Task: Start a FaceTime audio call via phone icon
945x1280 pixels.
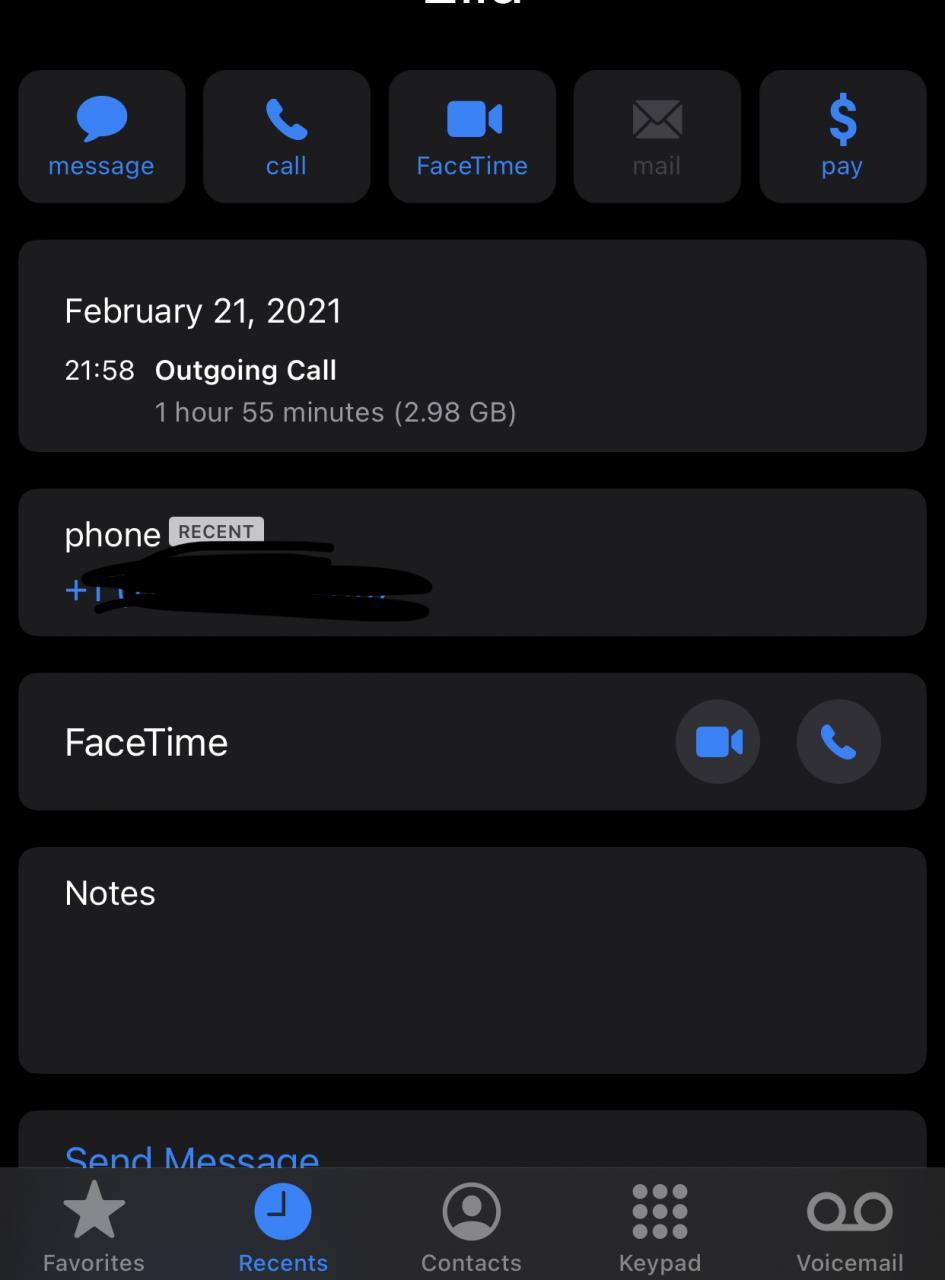Action: [838, 742]
